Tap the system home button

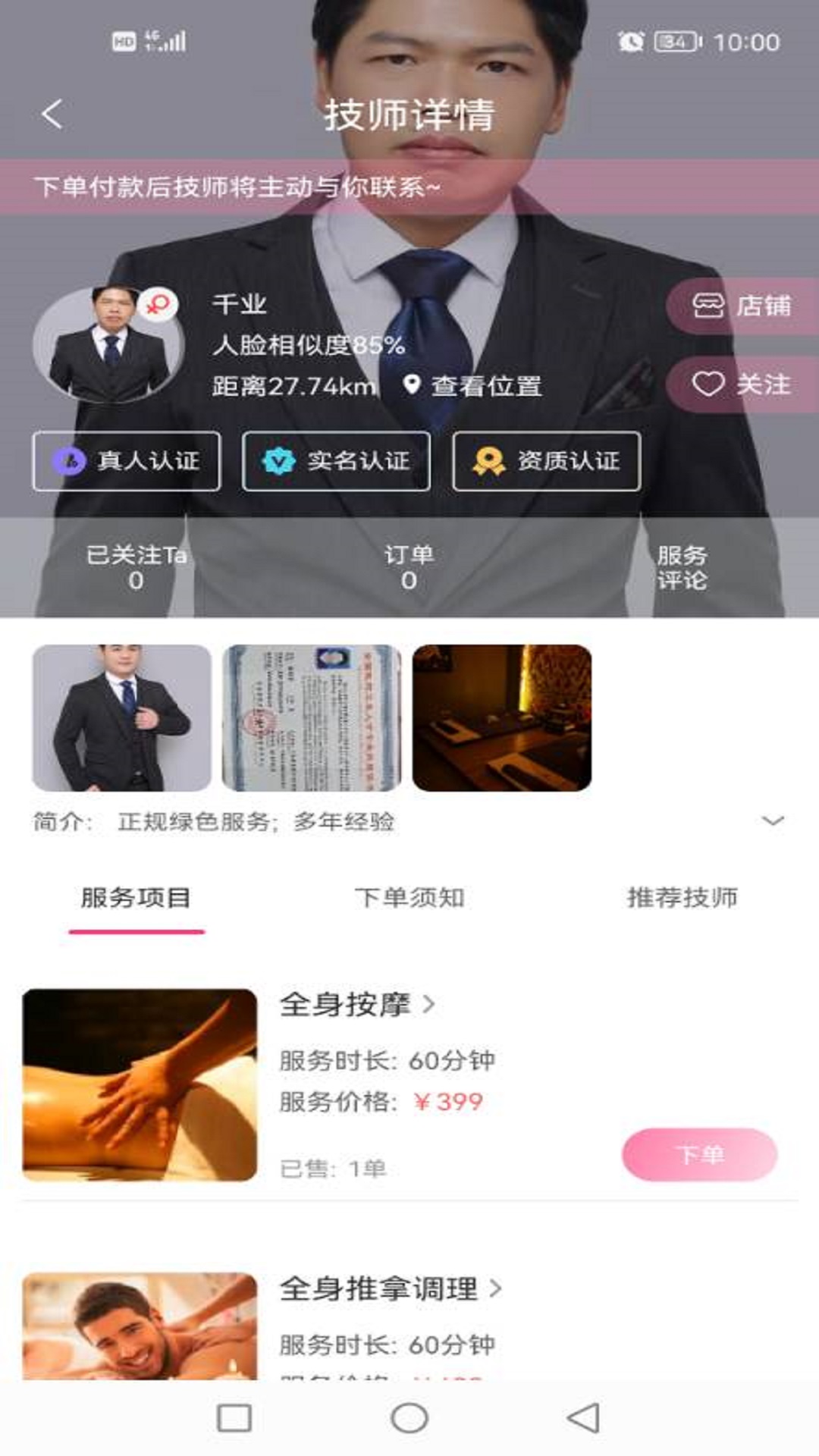[409, 1417]
